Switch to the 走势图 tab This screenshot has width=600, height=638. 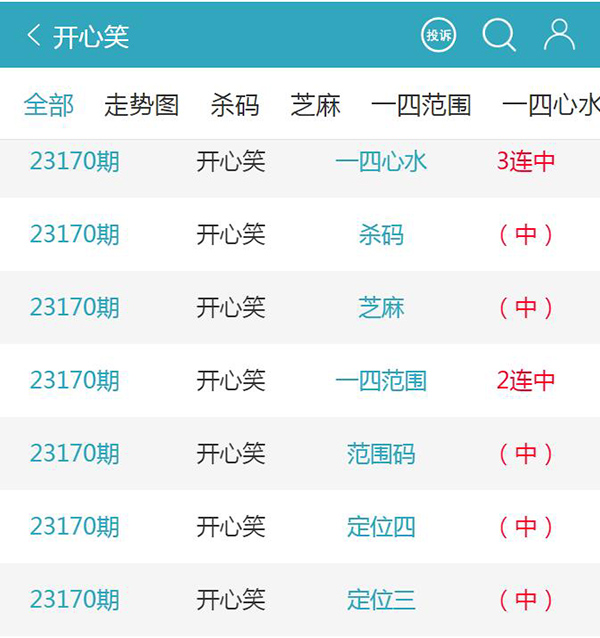click(141, 104)
